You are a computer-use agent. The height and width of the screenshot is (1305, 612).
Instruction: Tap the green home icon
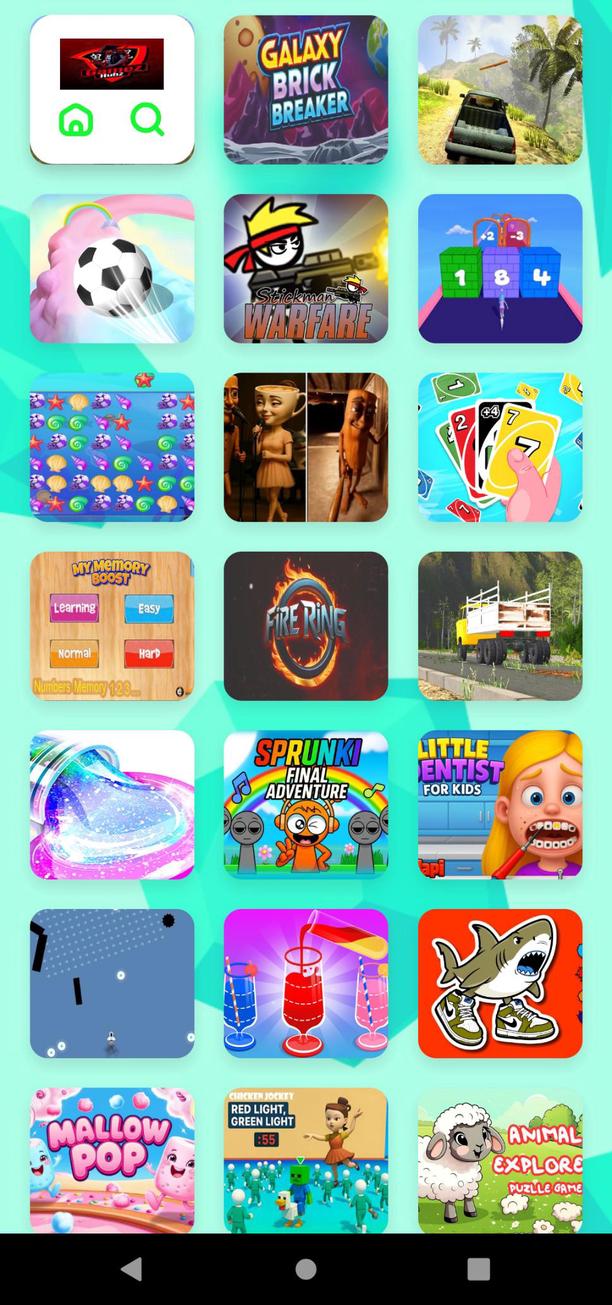[76, 120]
